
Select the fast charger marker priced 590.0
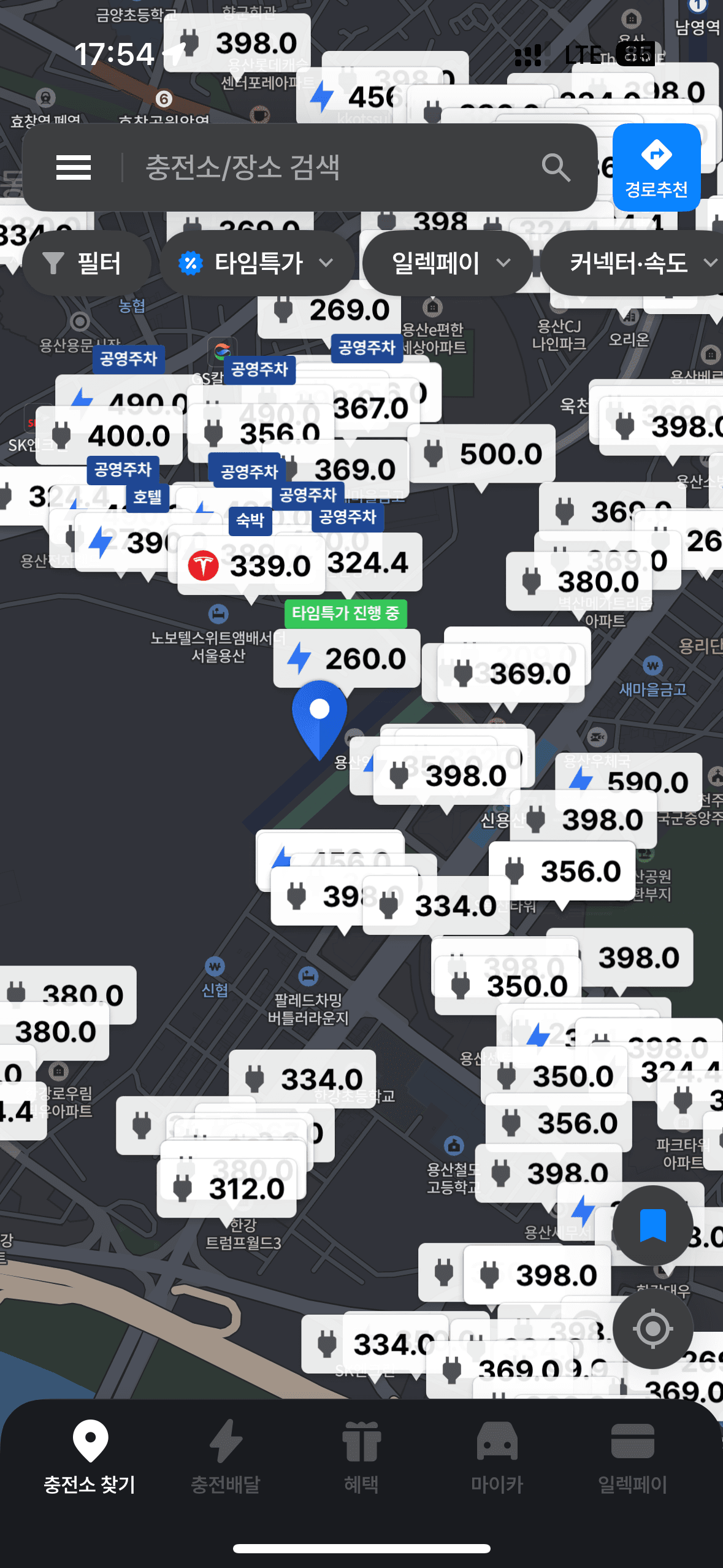click(629, 782)
